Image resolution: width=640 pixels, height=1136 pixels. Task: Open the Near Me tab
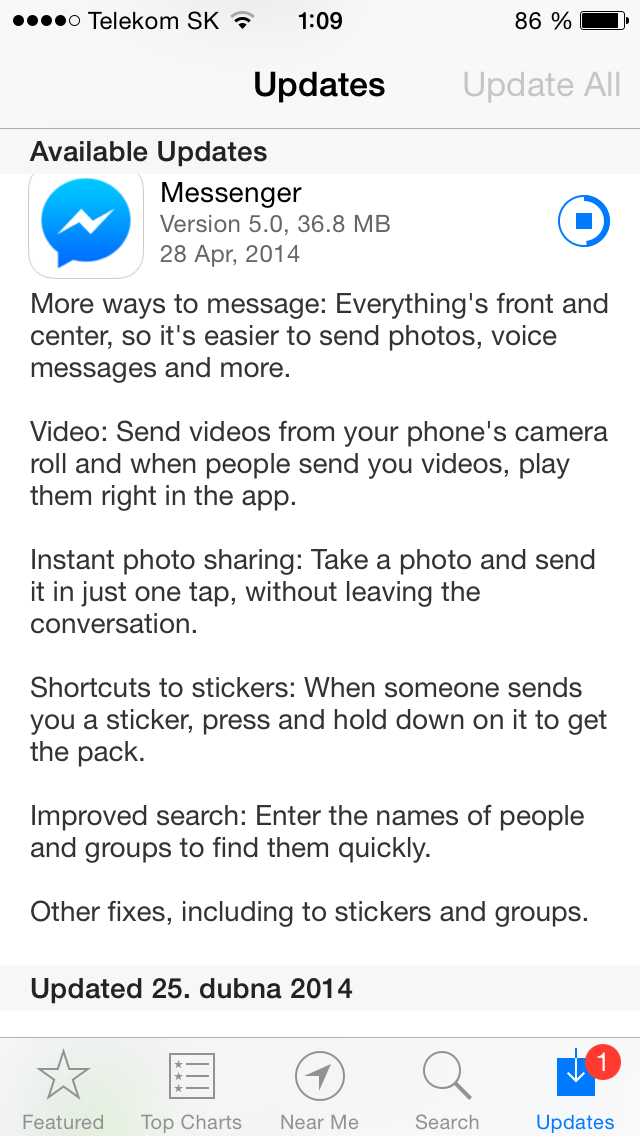(x=319, y=1088)
